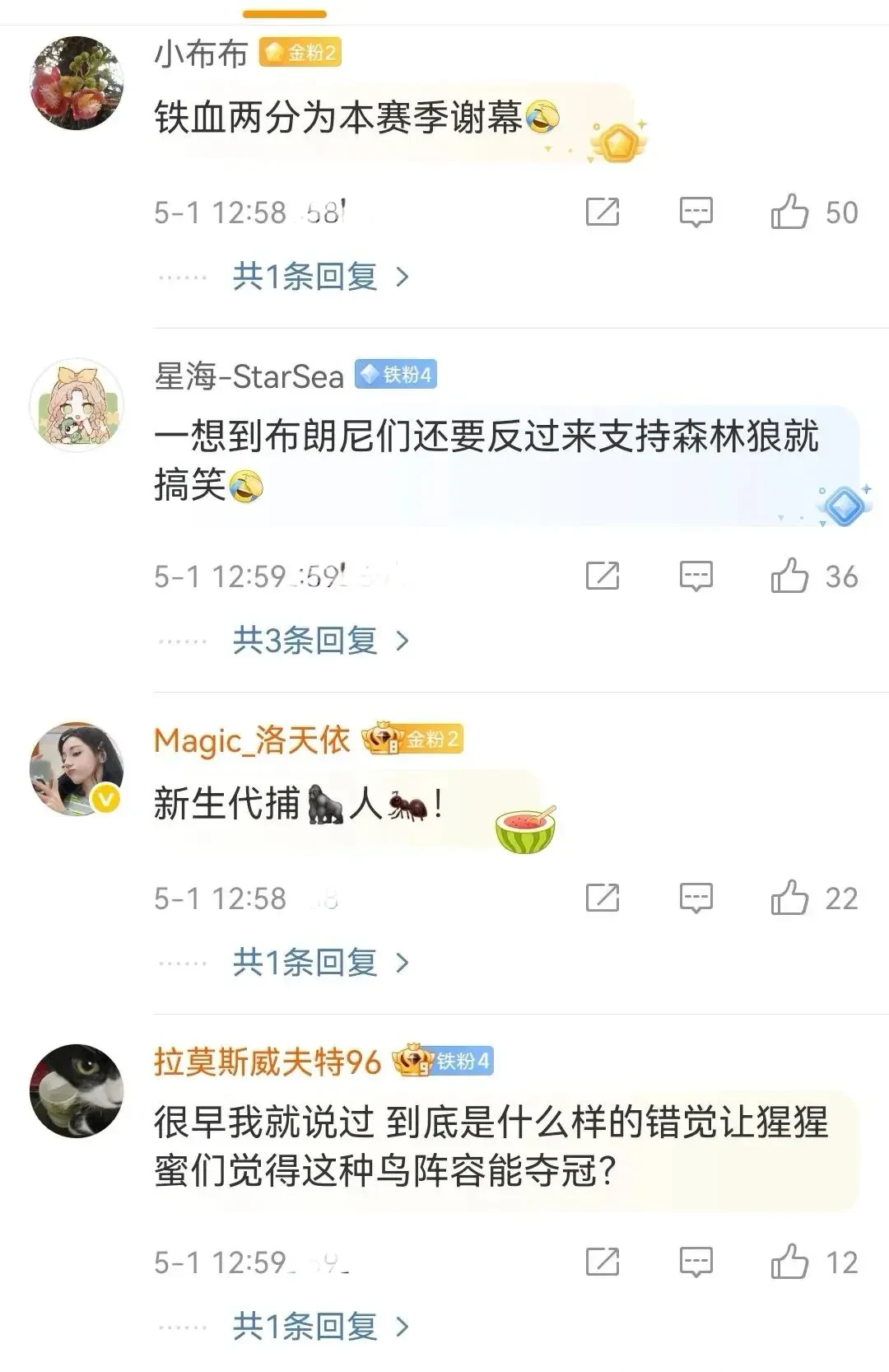Reply to Magic_洛天依's comment
Viewport: 889px width, 1372px height.
696,898
